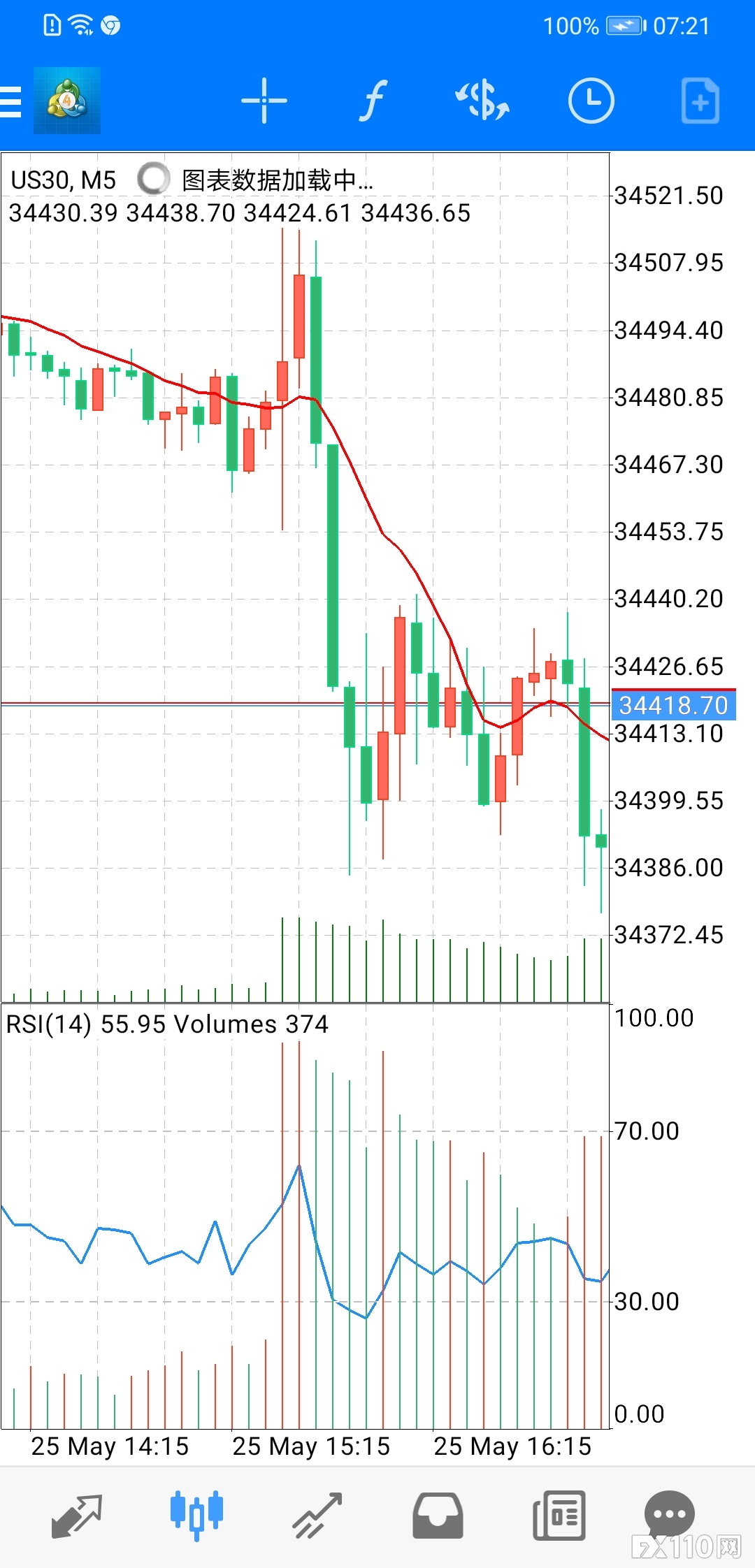Open the History inbox tab
Image resolution: width=755 pixels, height=1568 pixels.
(x=438, y=1516)
